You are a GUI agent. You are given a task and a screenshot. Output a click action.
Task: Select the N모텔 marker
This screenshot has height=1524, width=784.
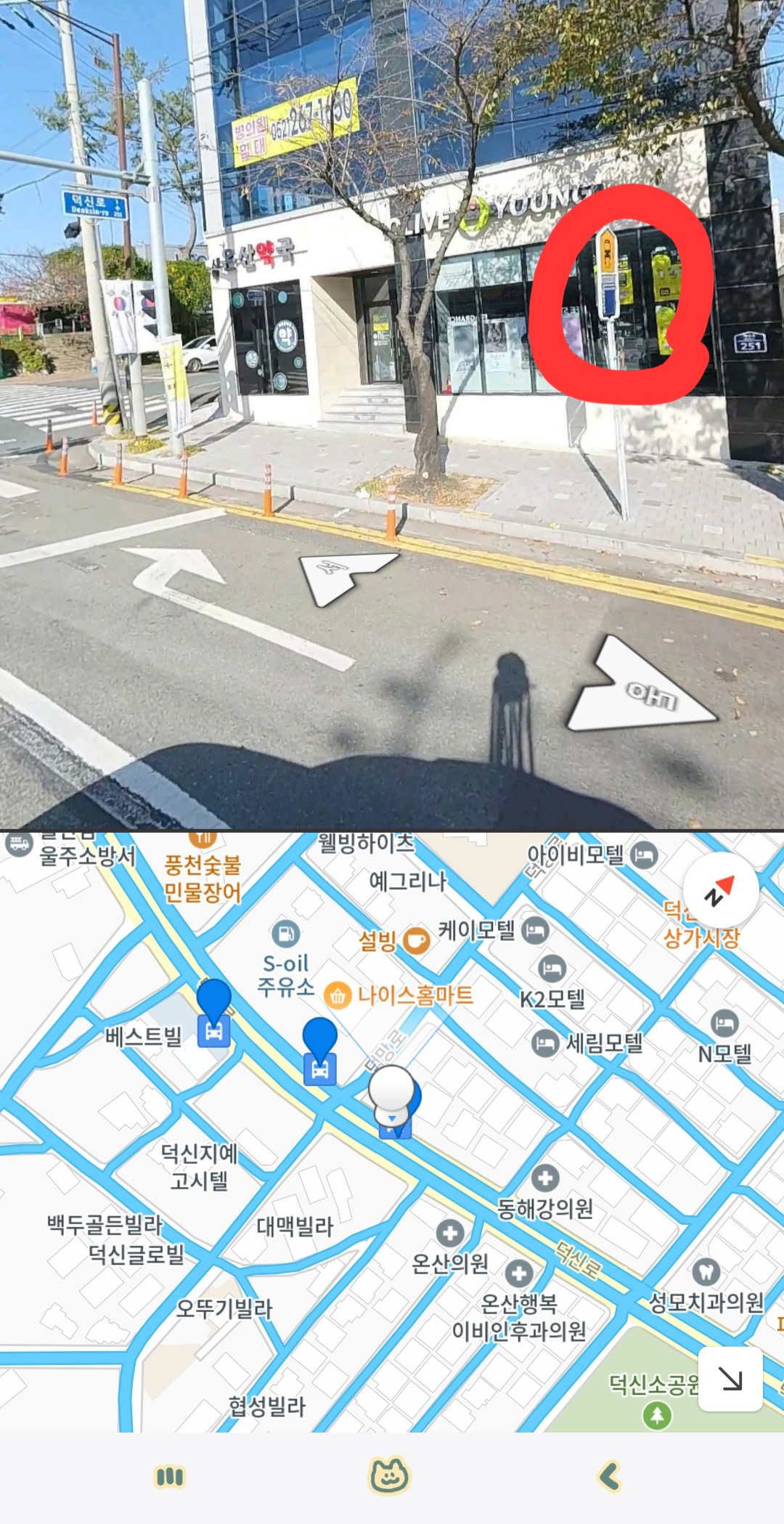tap(724, 1024)
